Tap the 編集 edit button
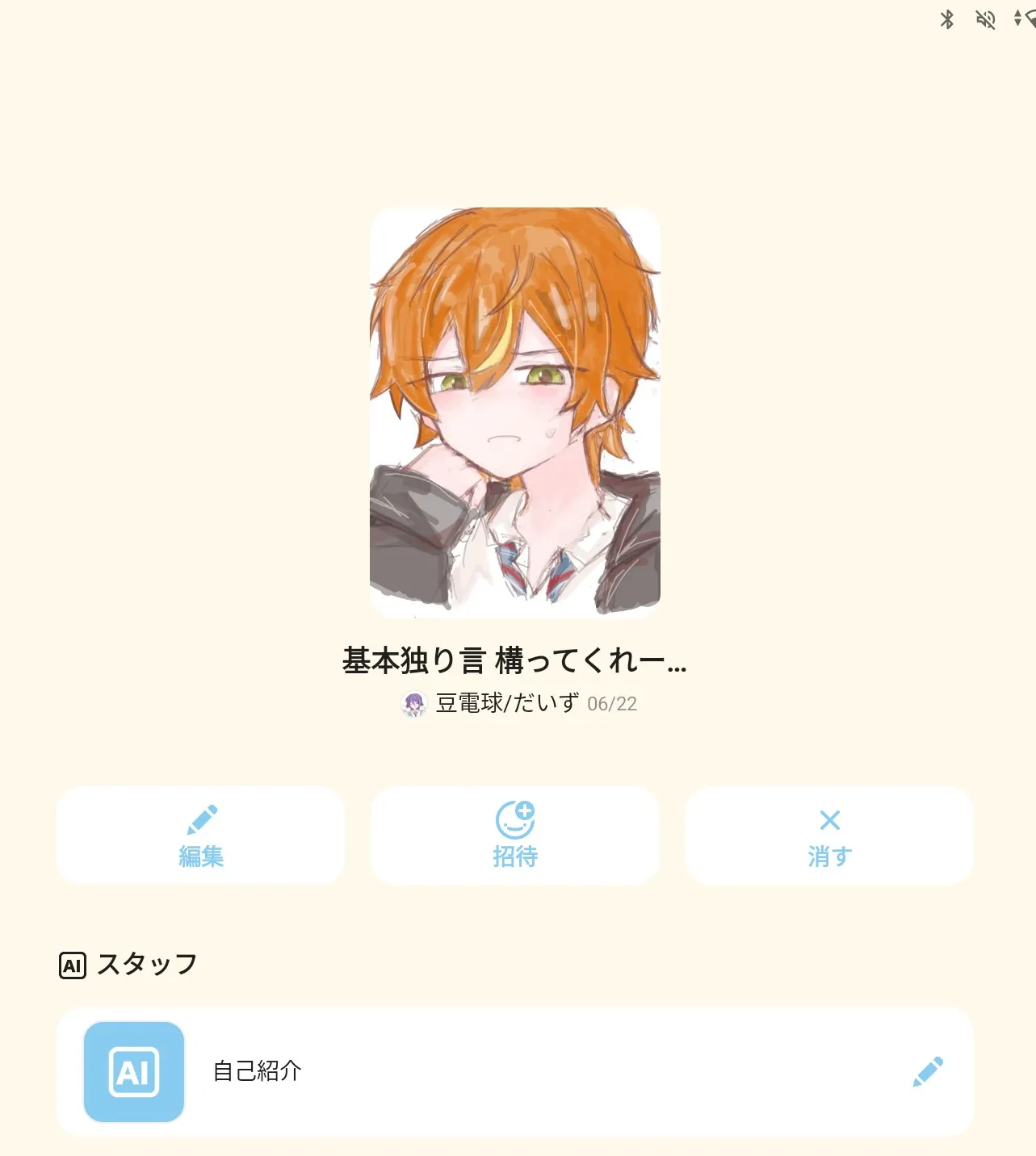The width and height of the screenshot is (1036, 1156). (x=200, y=836)
